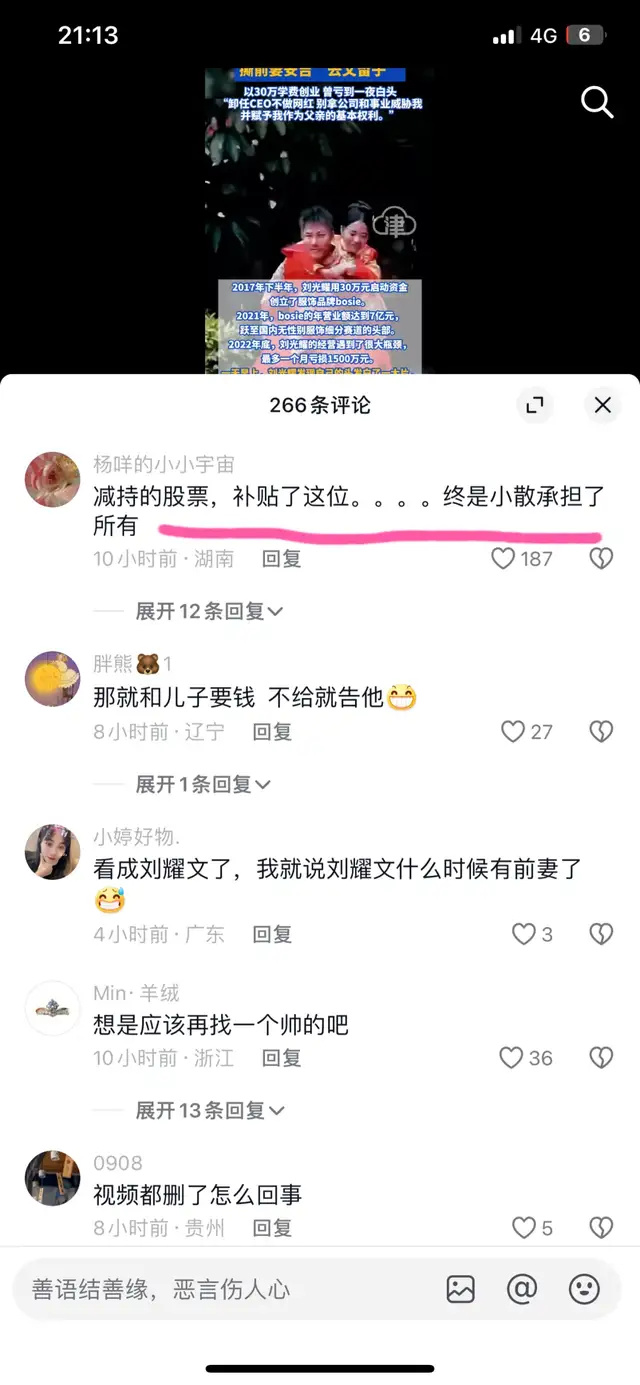640x1385 pixels.
Task: Mention someone with @ icon
Action: coord(522,1290)
